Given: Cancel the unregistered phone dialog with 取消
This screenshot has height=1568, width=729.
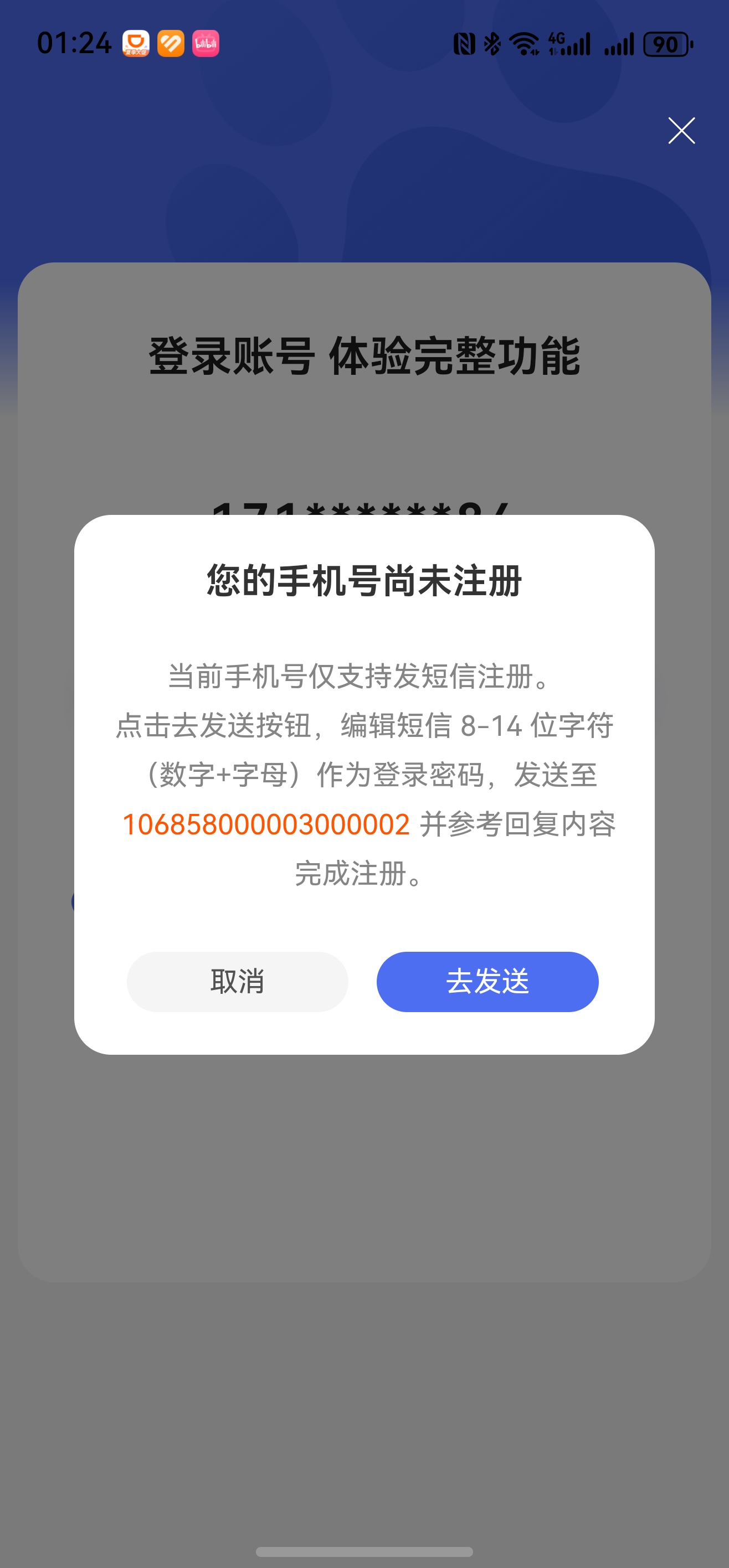Looking at the screenshot, I should click(238, 981).
